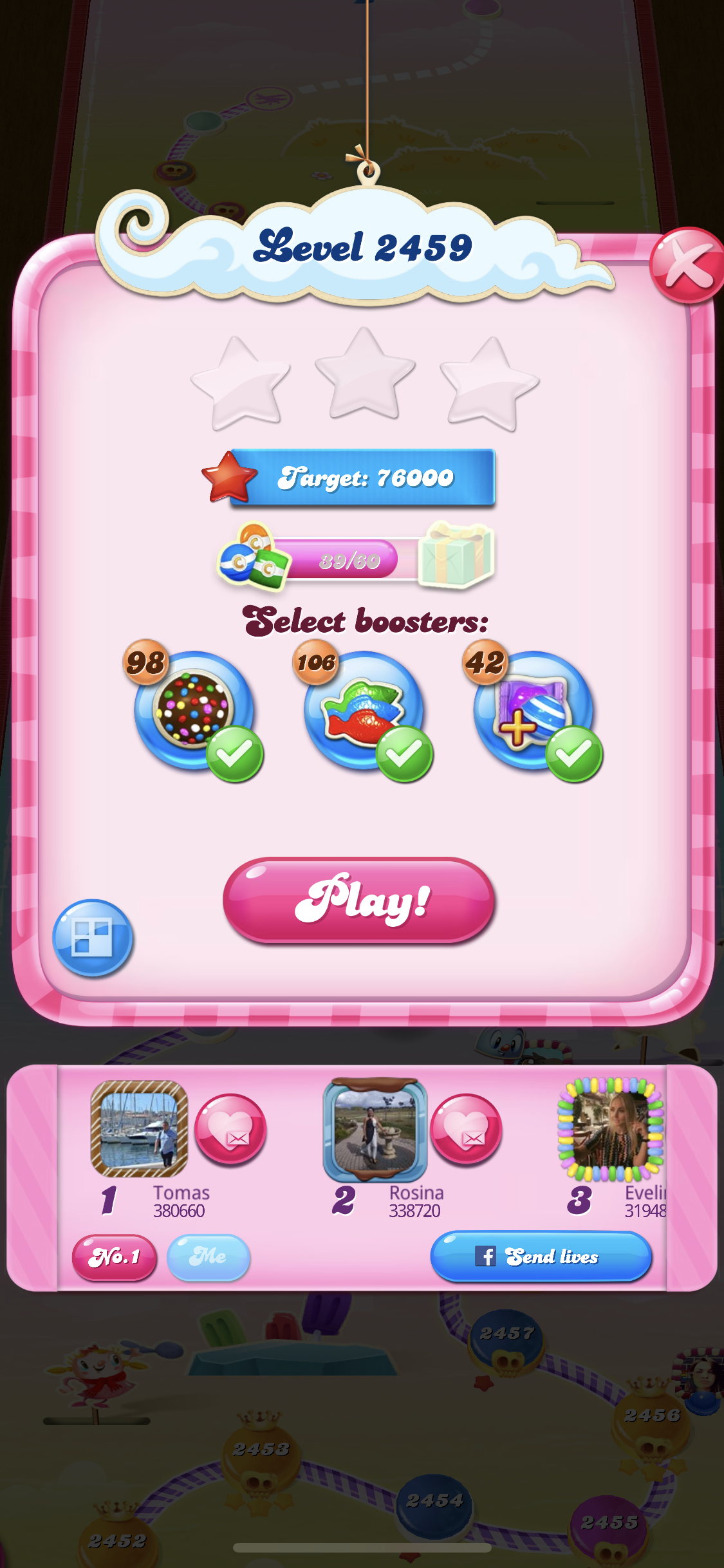Image resolution: width=724 pixels, height=1568 pixels.
Task: Start the level with Play!
Action: click(359, 901)
